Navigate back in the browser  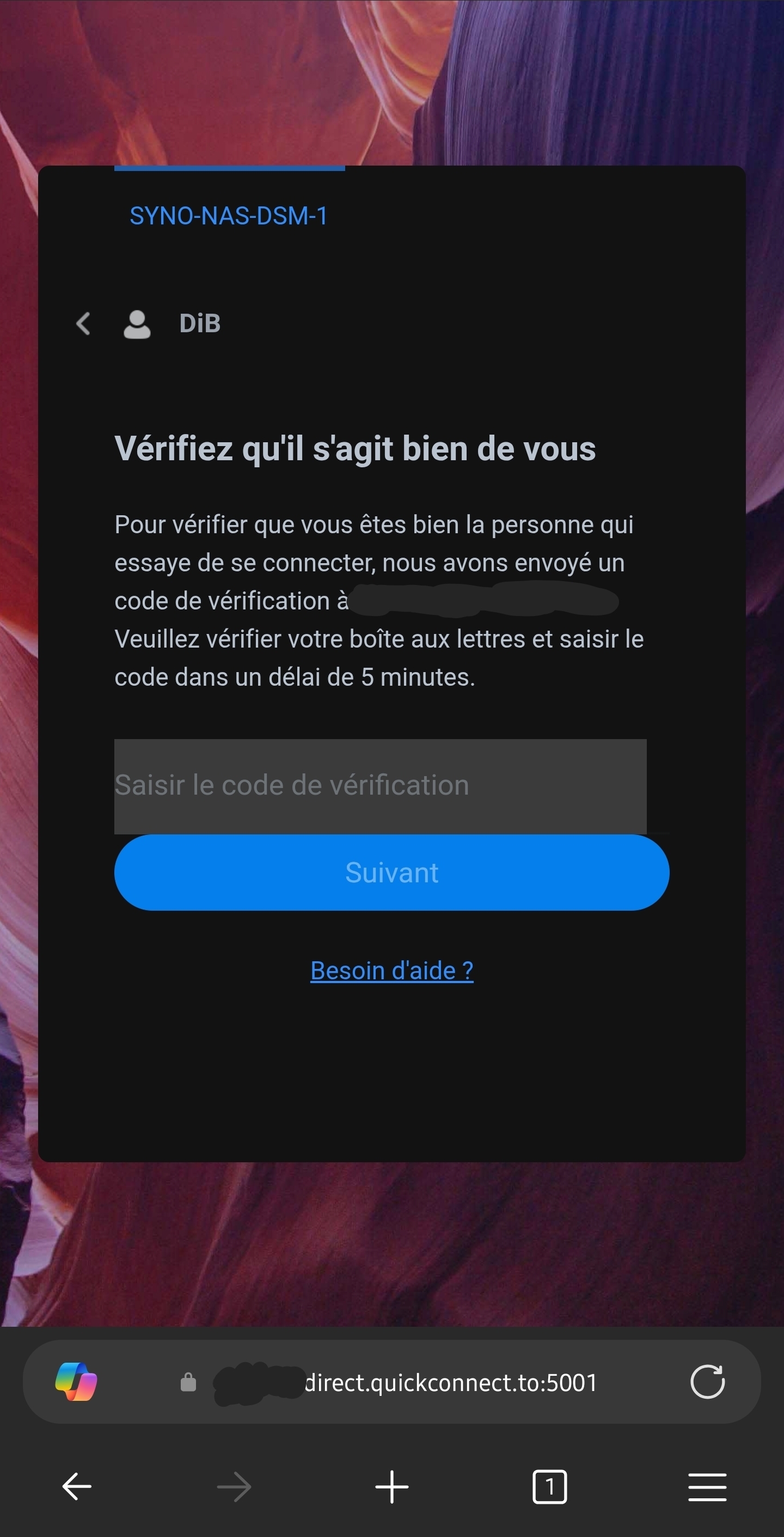click(77, 1486)
